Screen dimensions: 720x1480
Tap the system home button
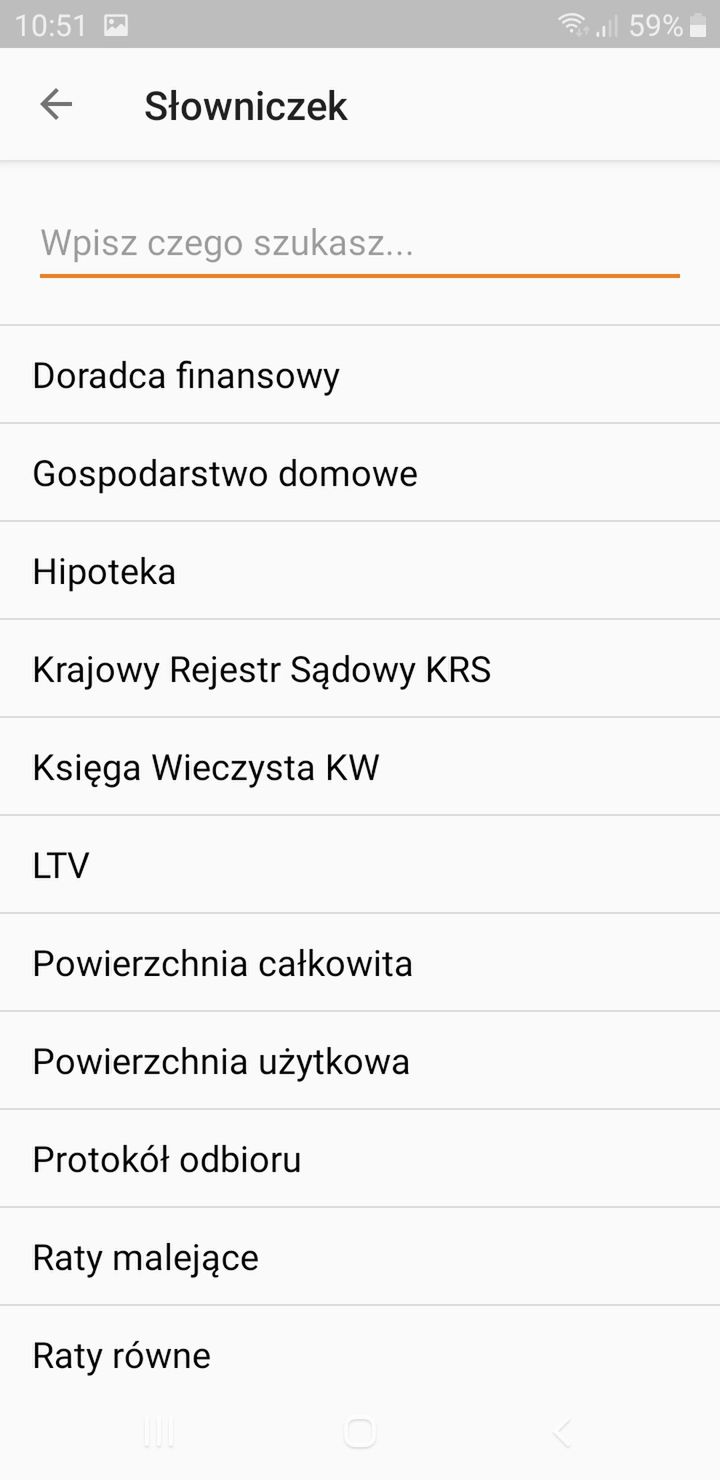[360, 1433]
